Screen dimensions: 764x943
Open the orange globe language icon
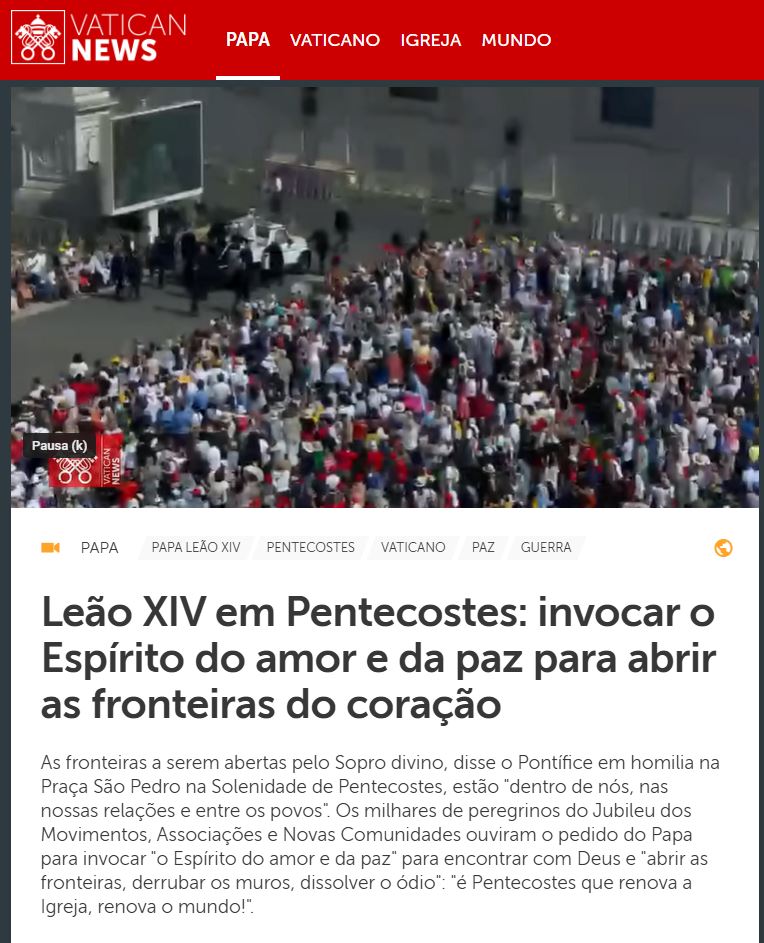click(x=724, y=548)
